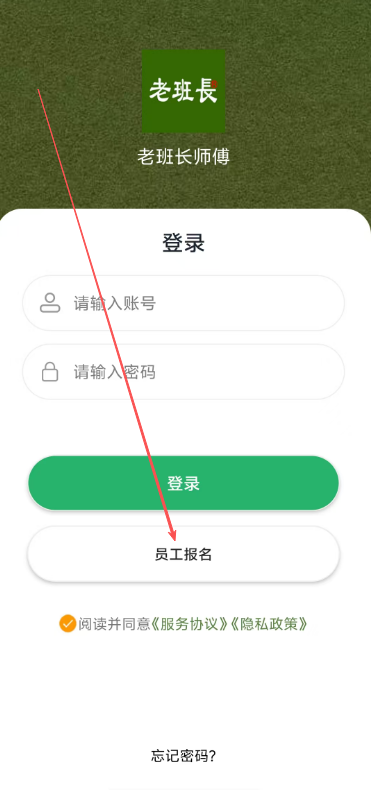This screenshot has width=371, height=790.
Task: Tap the account input field
Action: coord(183,303)
